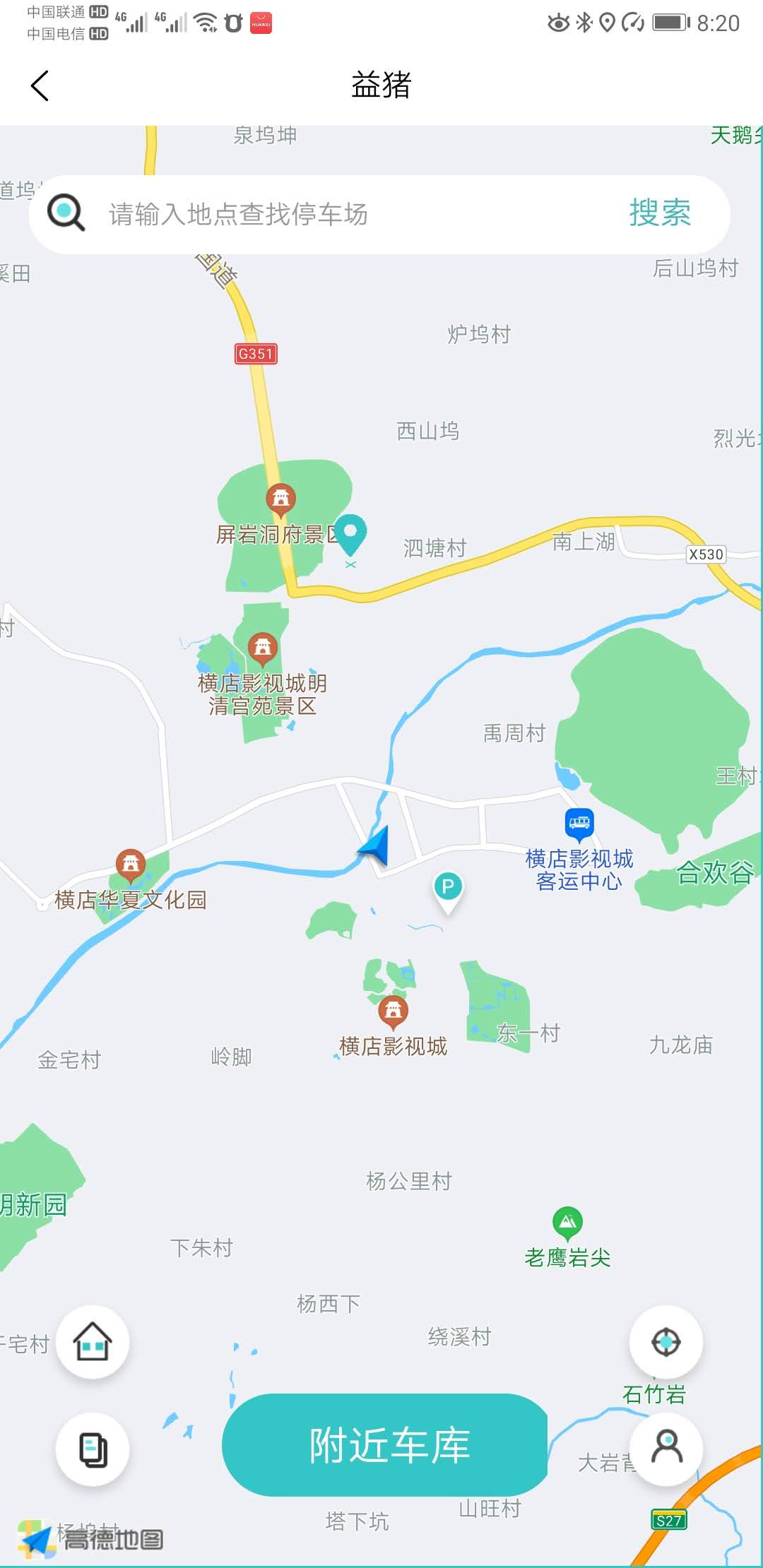Tap the G351 road sign on the map

coord(257,354)
